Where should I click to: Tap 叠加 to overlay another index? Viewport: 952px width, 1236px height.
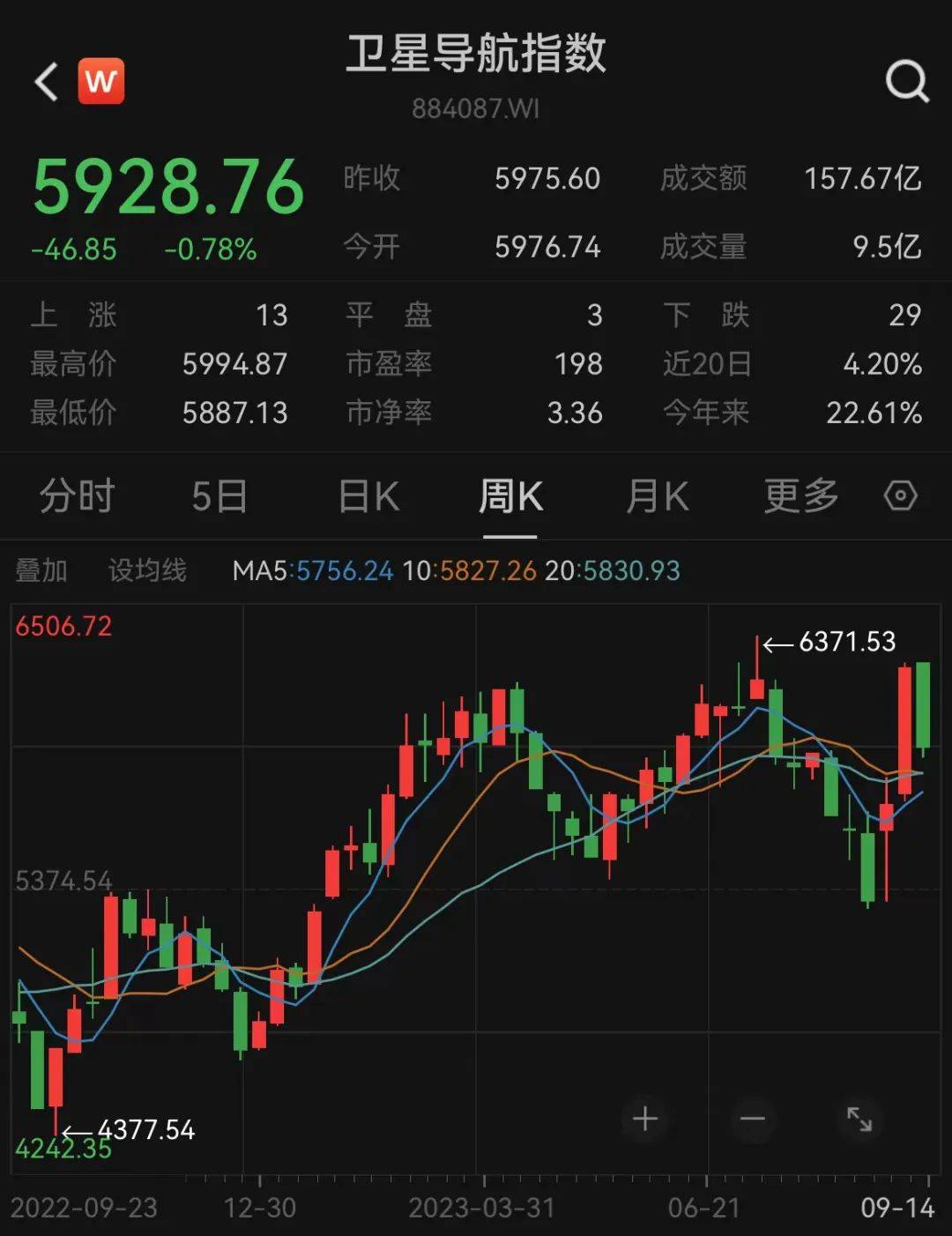41,570
